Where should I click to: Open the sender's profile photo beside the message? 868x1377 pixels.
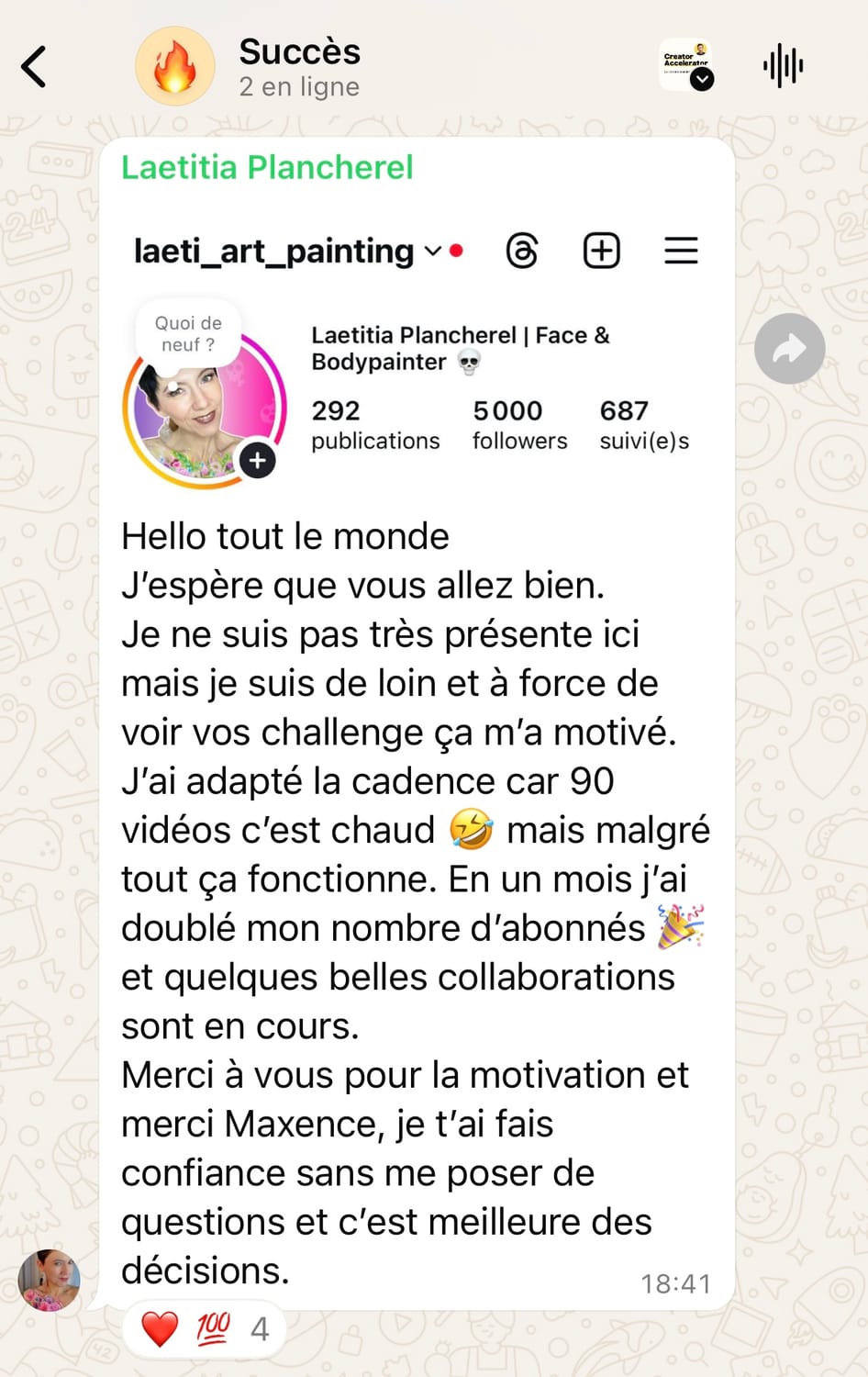[x=50, y=1280]
